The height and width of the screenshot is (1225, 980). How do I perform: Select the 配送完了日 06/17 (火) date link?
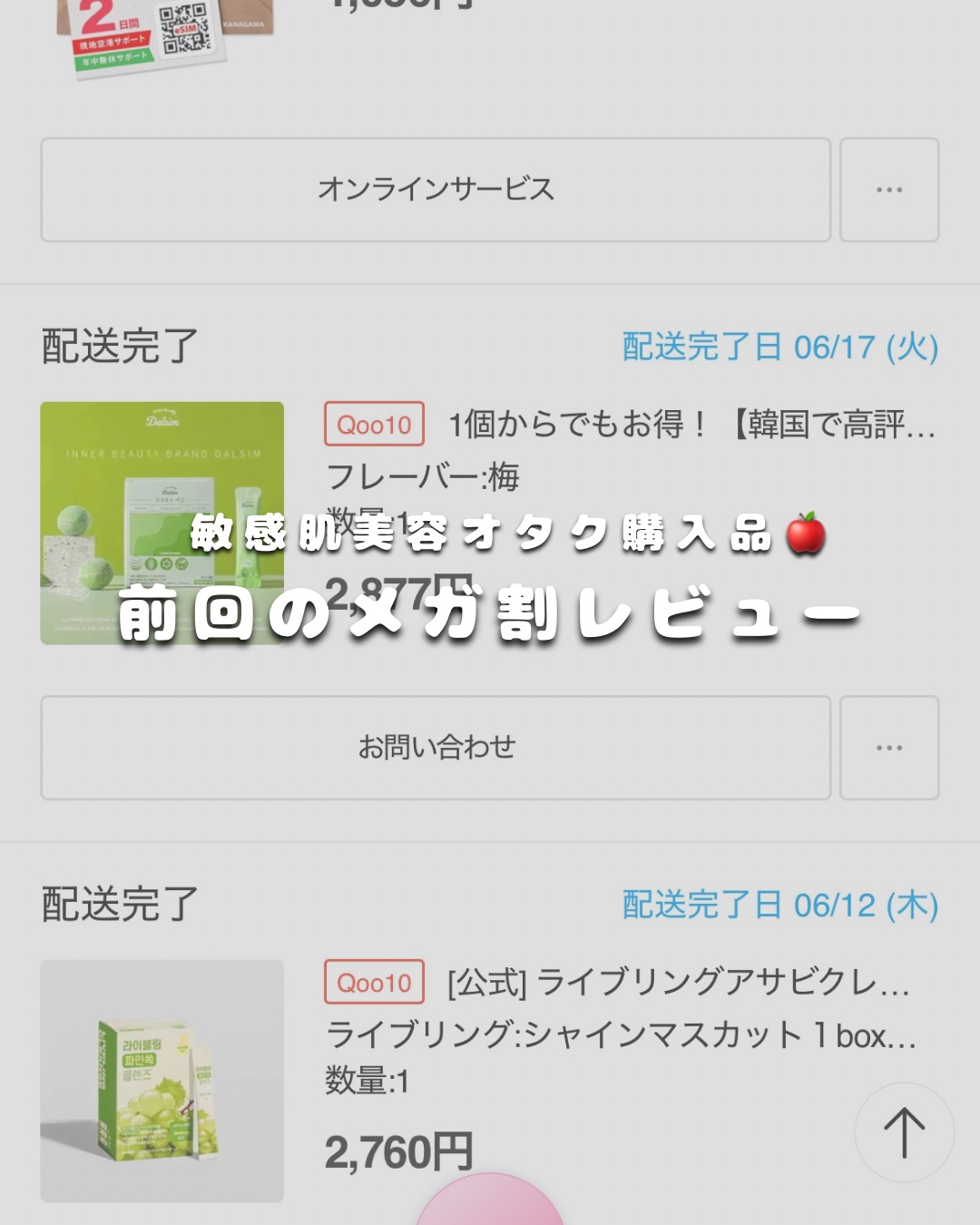pyautogui.click(x=779, y=346)
